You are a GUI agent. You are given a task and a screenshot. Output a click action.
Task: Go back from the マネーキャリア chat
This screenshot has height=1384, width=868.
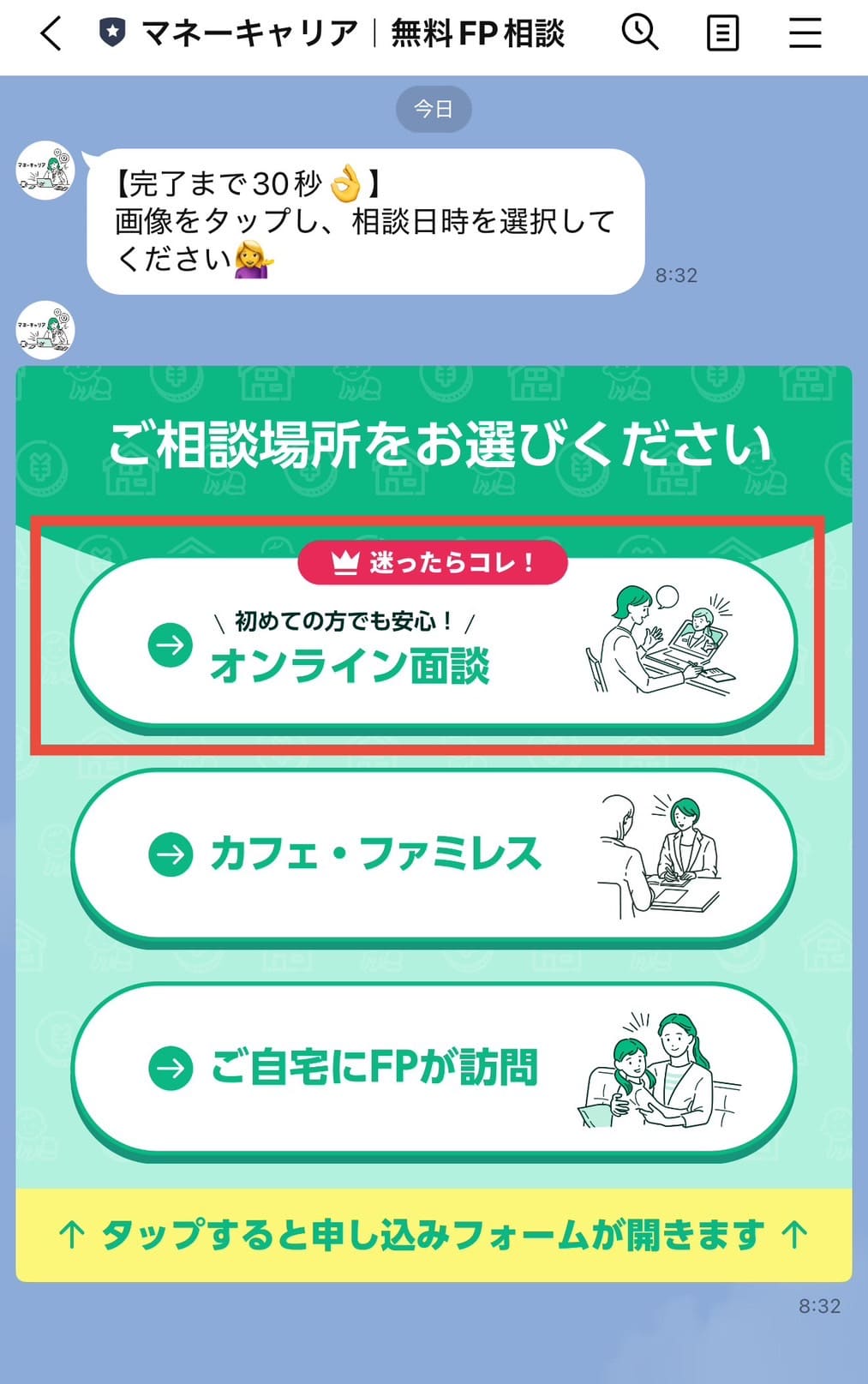click(51, 34)
